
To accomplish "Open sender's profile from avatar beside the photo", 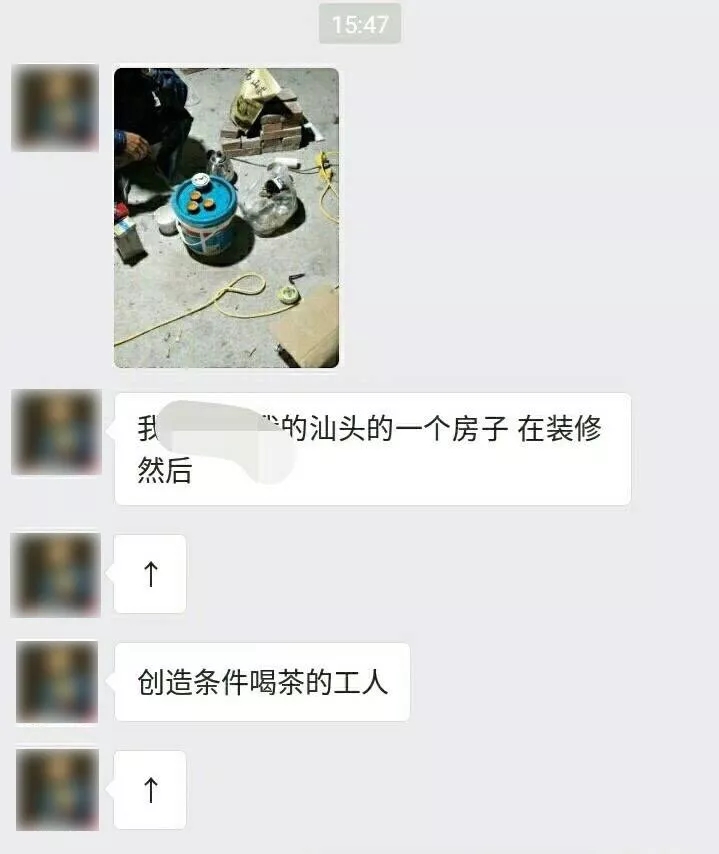I will click(x=55, y=108).
